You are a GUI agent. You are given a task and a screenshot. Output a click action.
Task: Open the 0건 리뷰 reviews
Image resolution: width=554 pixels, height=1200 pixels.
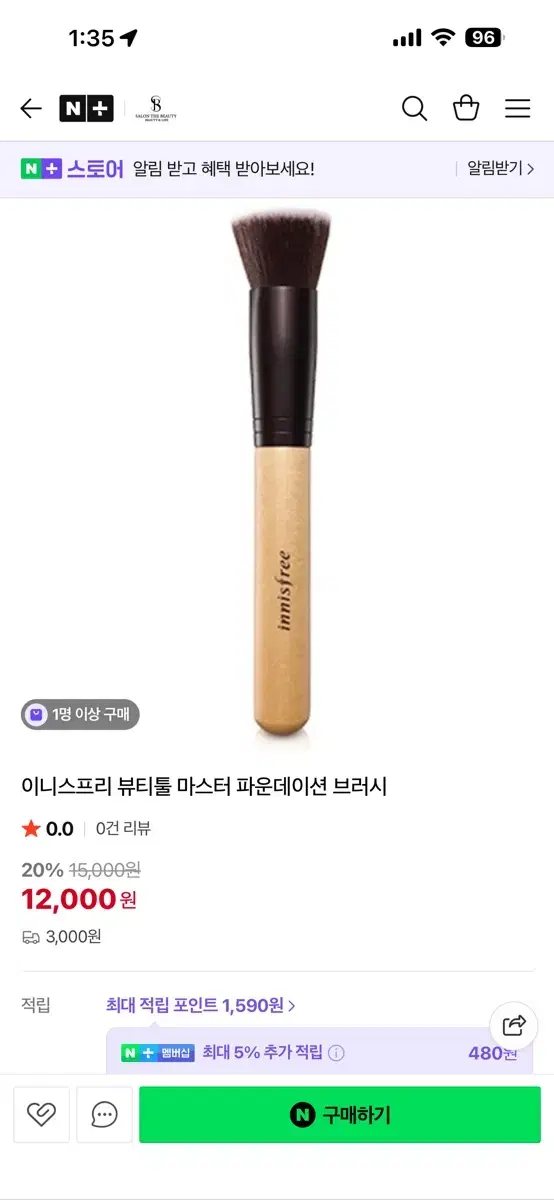tap(123, 828)
